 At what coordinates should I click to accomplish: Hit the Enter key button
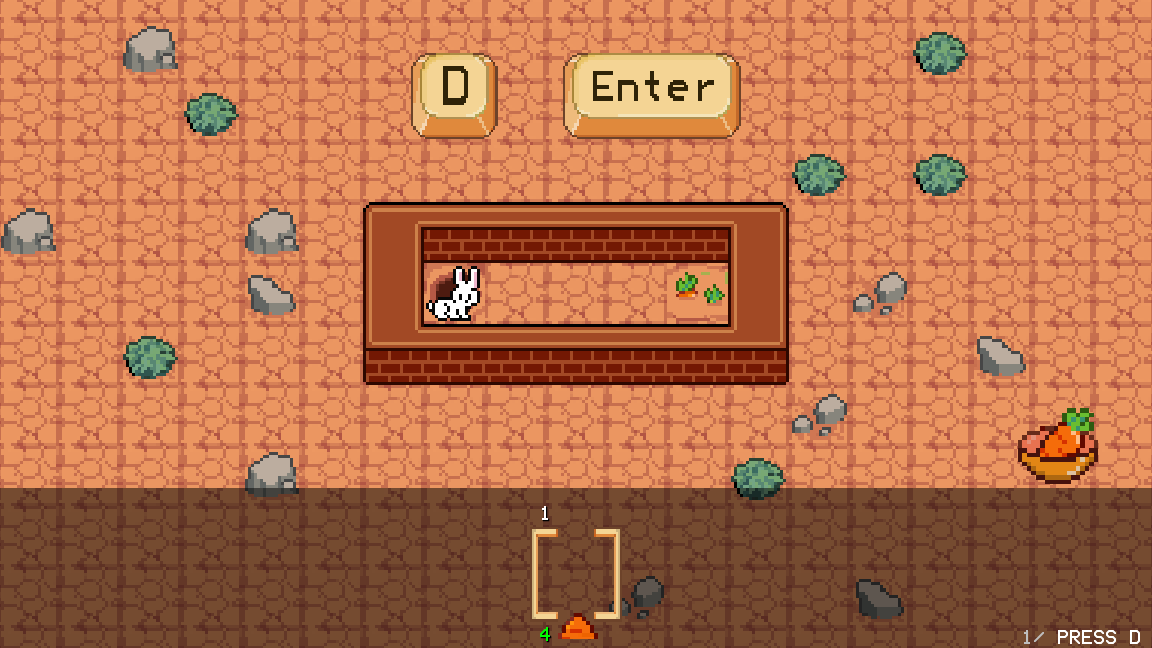click(x=652, y=93)
